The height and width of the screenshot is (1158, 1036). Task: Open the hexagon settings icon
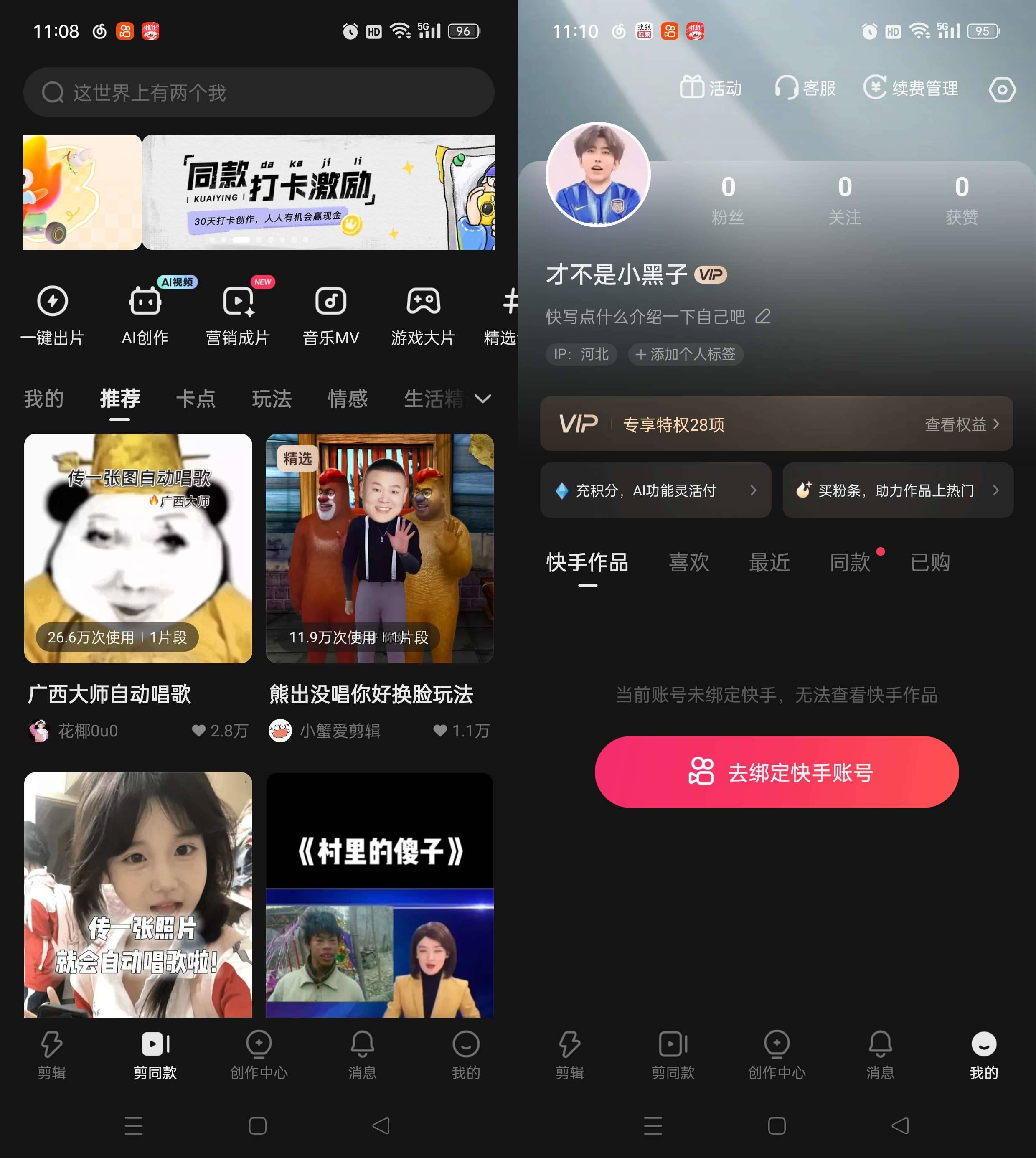tap(1002, 89)
